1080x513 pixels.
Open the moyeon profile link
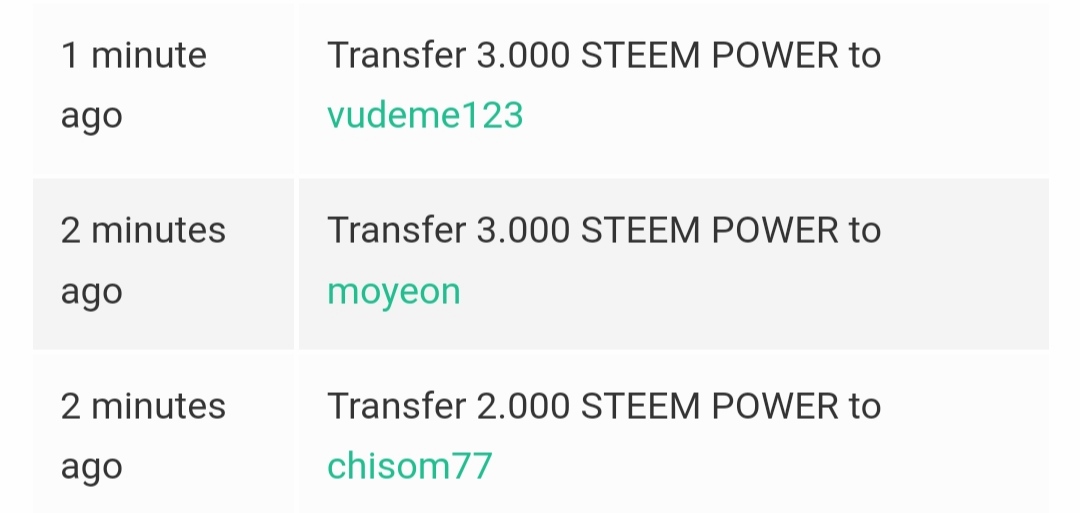[393, 291]
